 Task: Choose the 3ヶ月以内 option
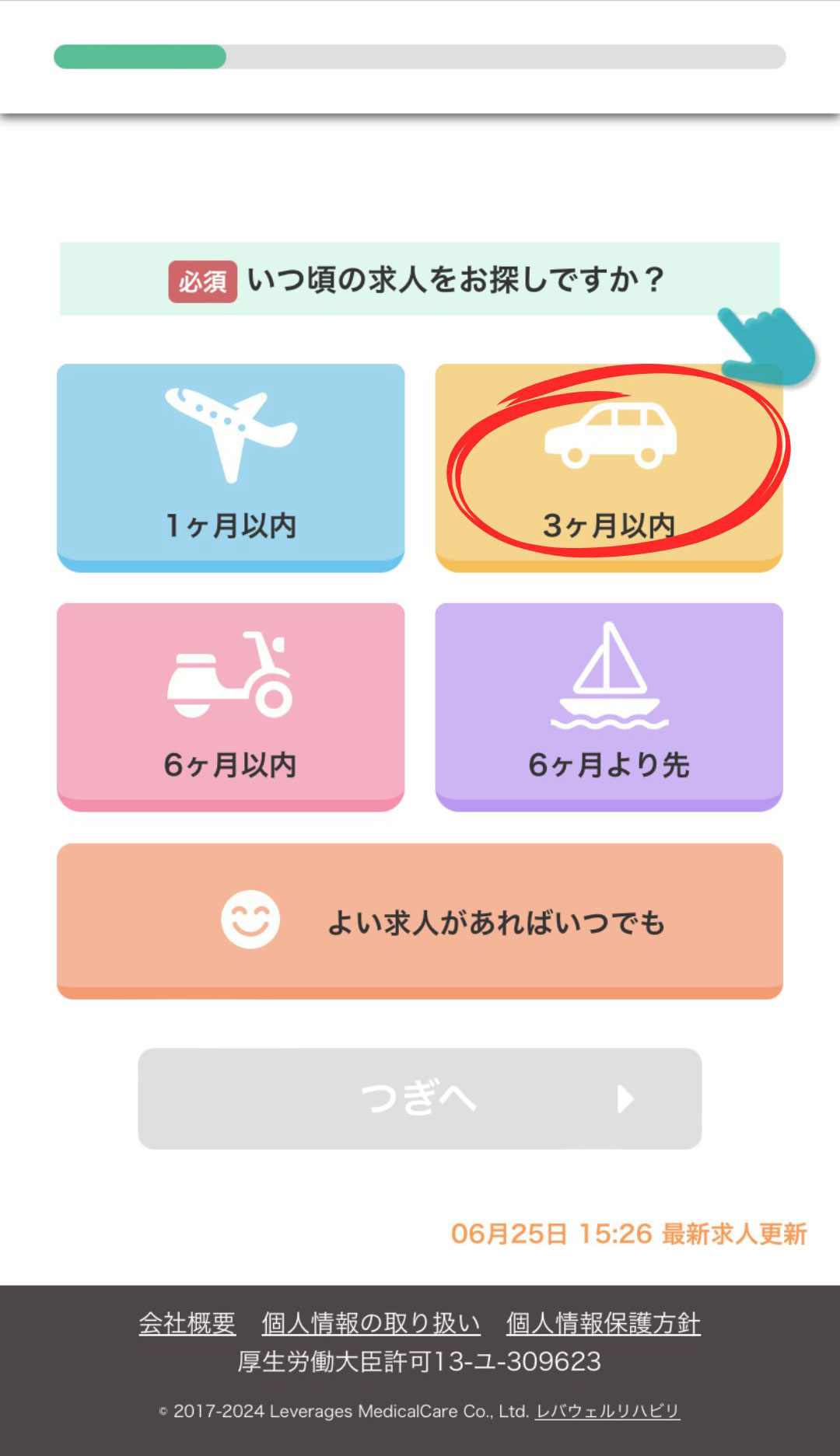click(608, 466)
